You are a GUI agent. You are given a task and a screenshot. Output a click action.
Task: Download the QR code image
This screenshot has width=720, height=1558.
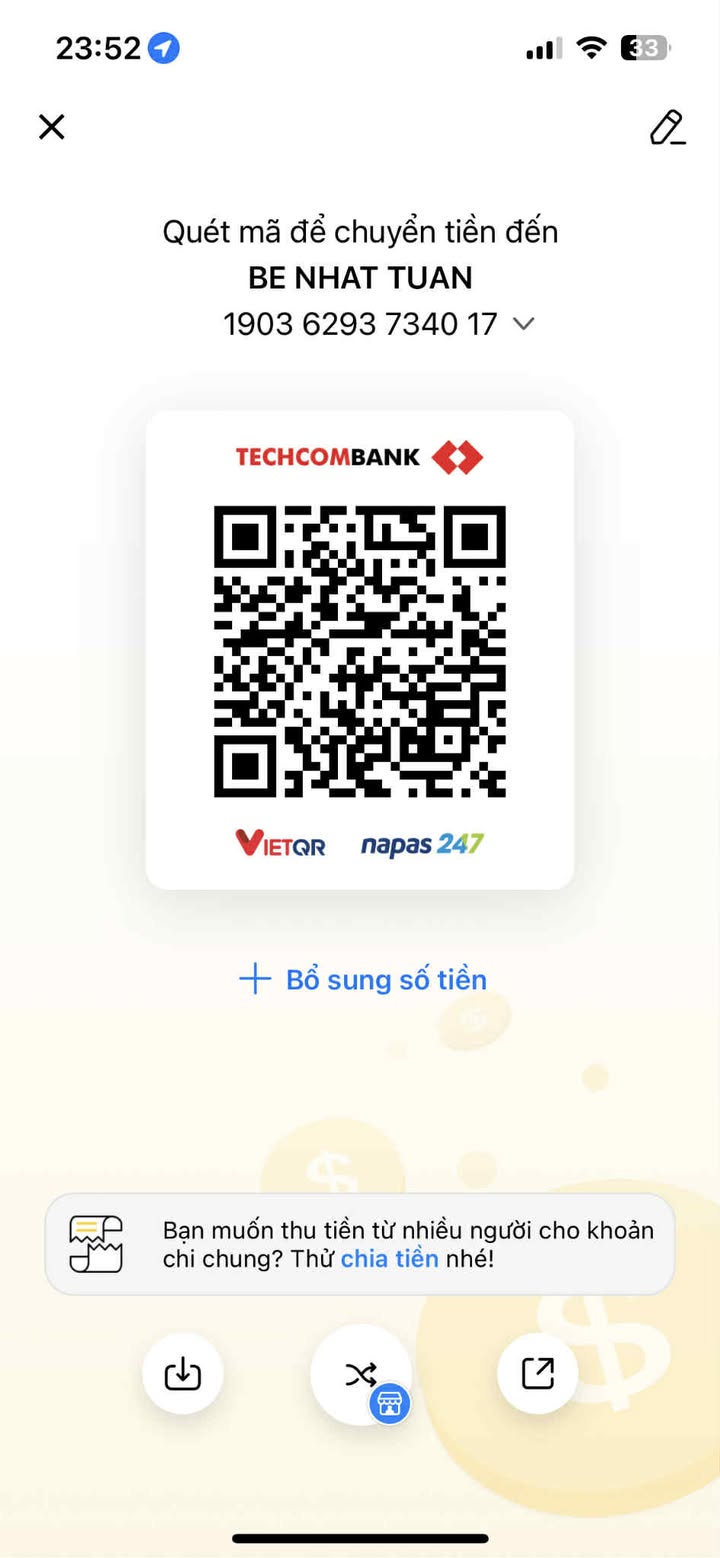click(182, 1374)
